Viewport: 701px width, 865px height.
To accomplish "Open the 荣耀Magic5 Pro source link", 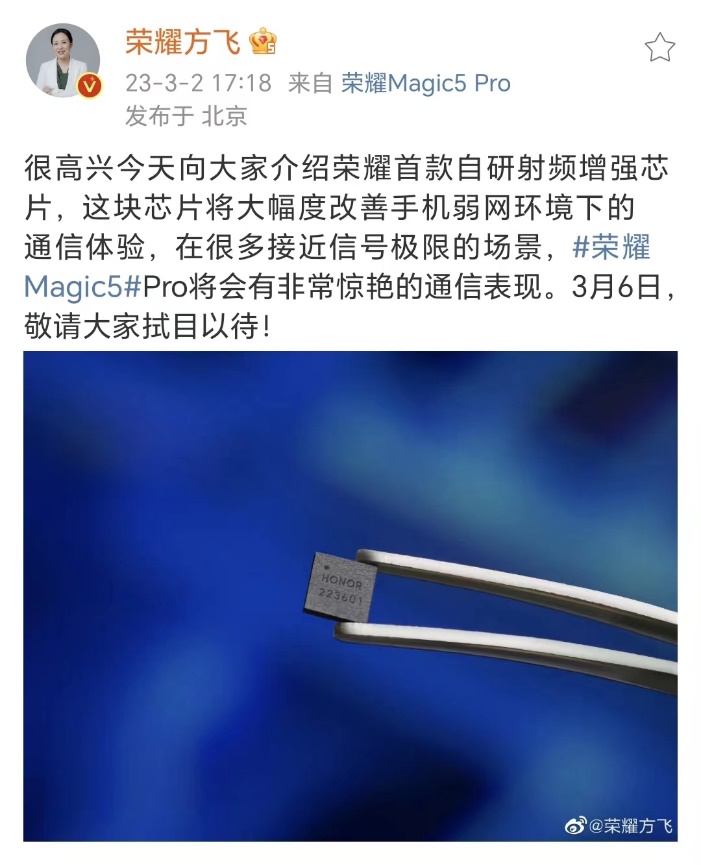I will [426, 83].
